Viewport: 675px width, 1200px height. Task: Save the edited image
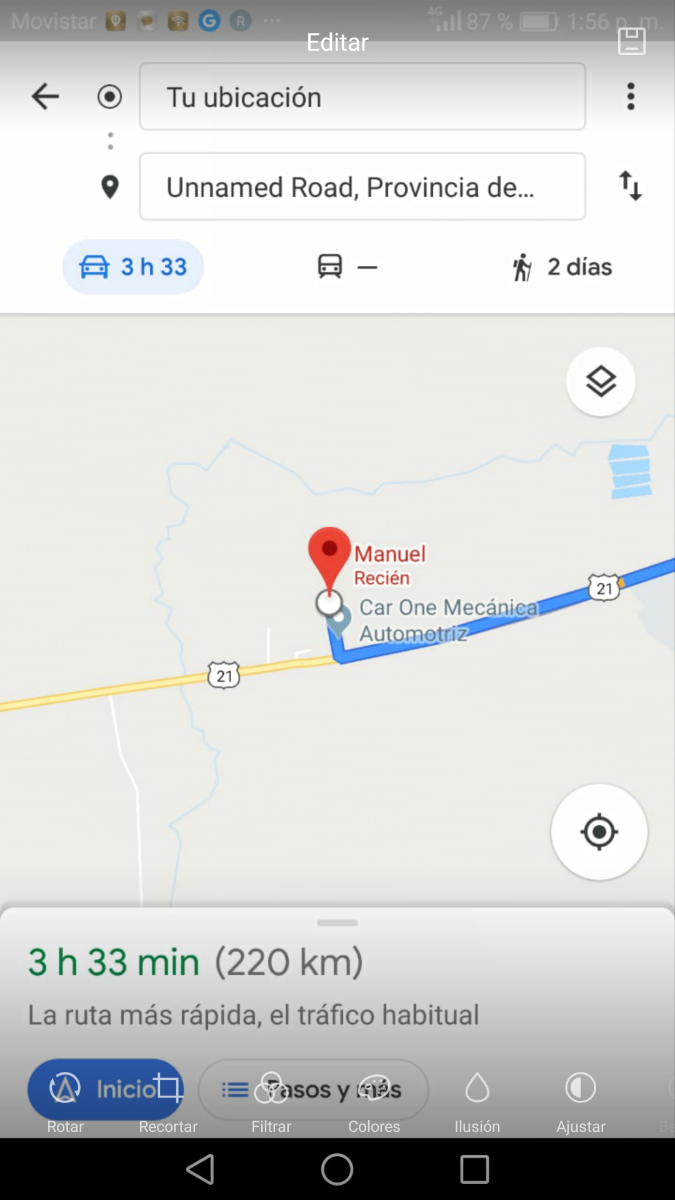[x=631, y=41]
